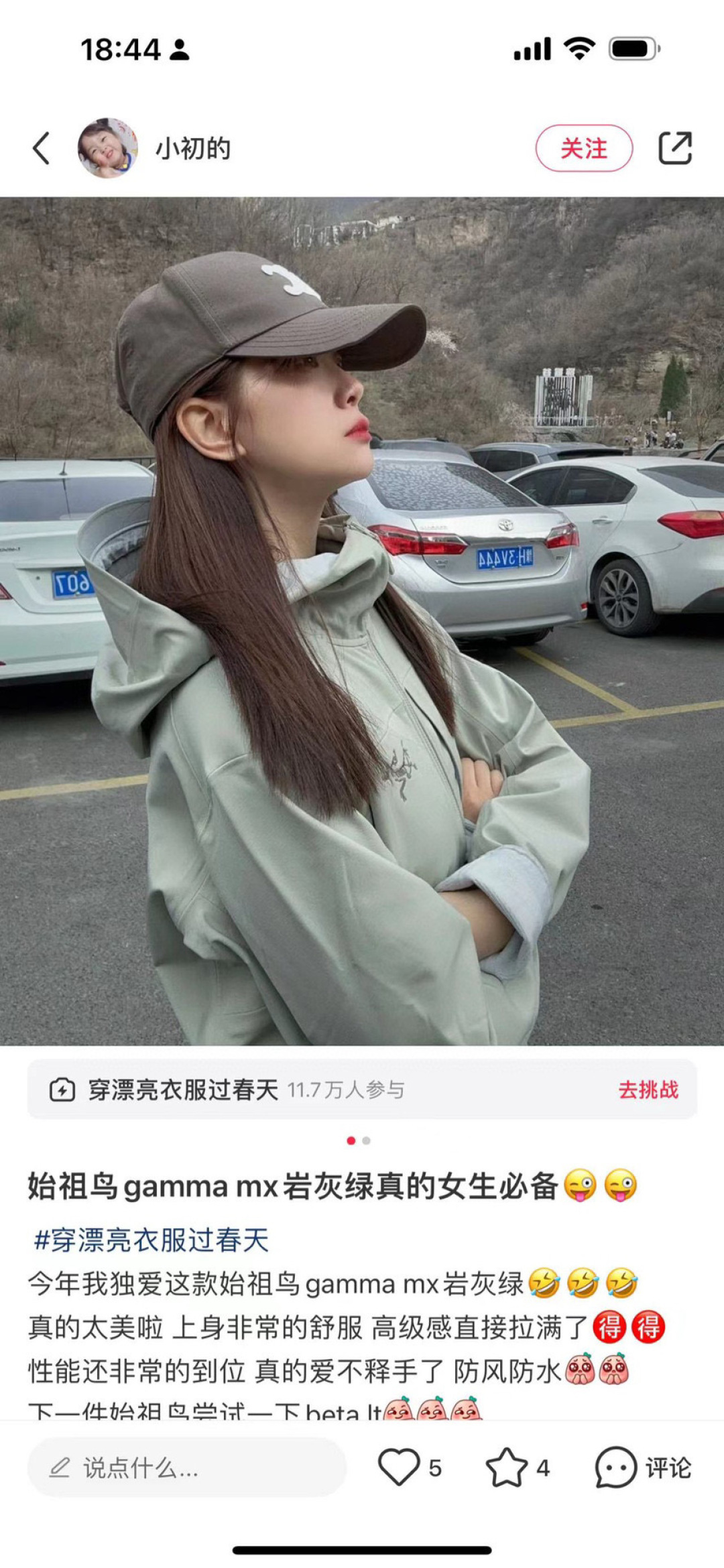724x1568 pixels.
Task: Join the challenge with 去挑战
Action: point(648,1090)
